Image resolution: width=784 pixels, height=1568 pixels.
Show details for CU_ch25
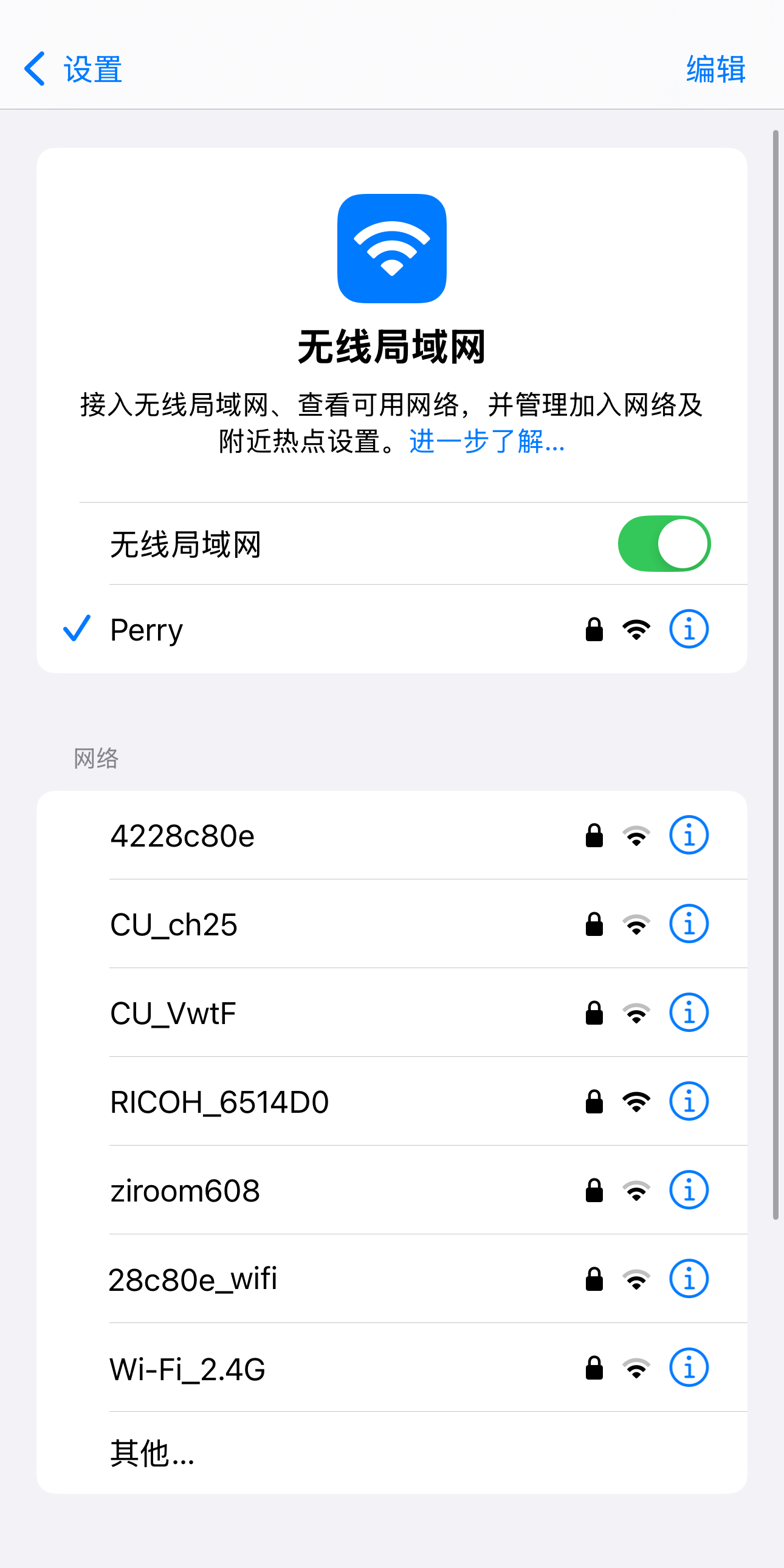(x=689, y=924)
